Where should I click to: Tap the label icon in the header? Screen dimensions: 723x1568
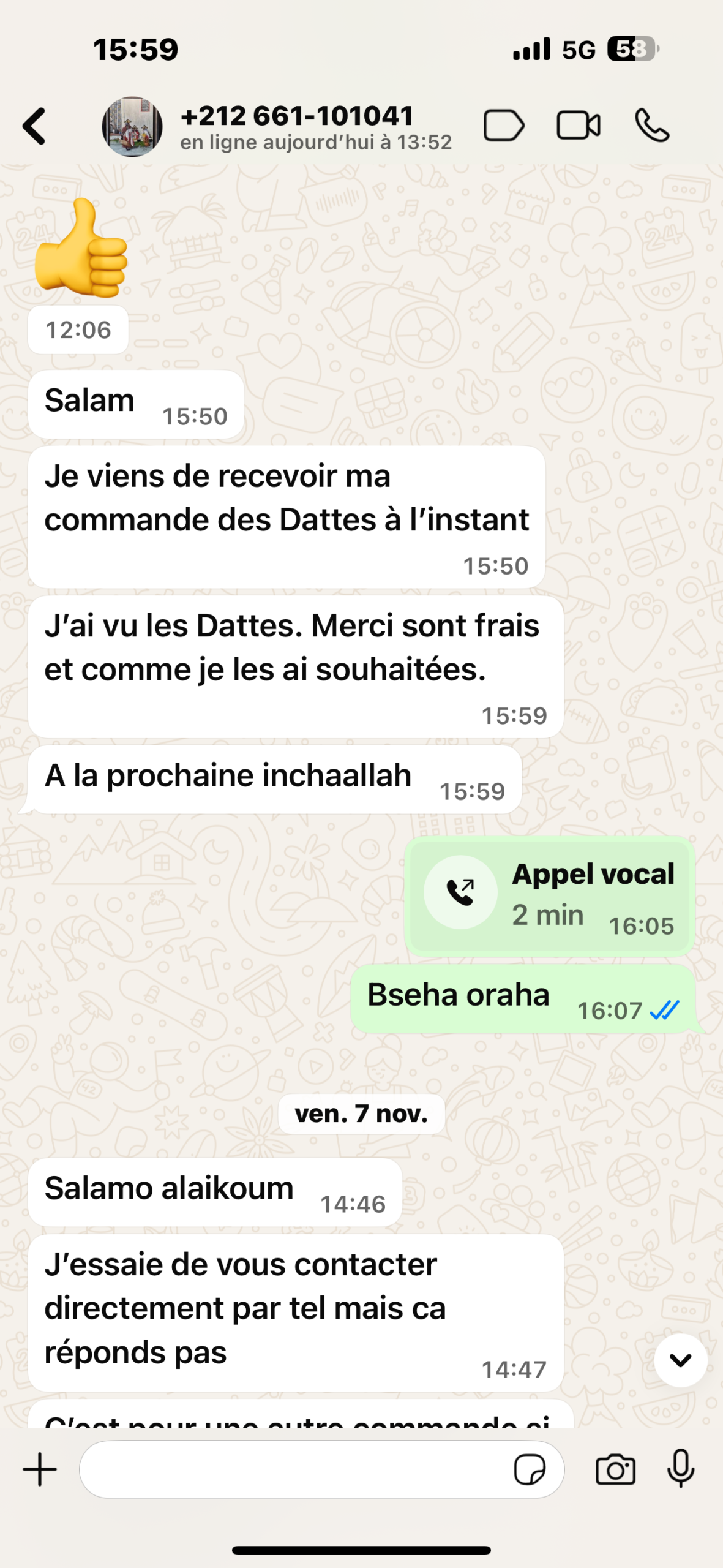pos(503,126)
